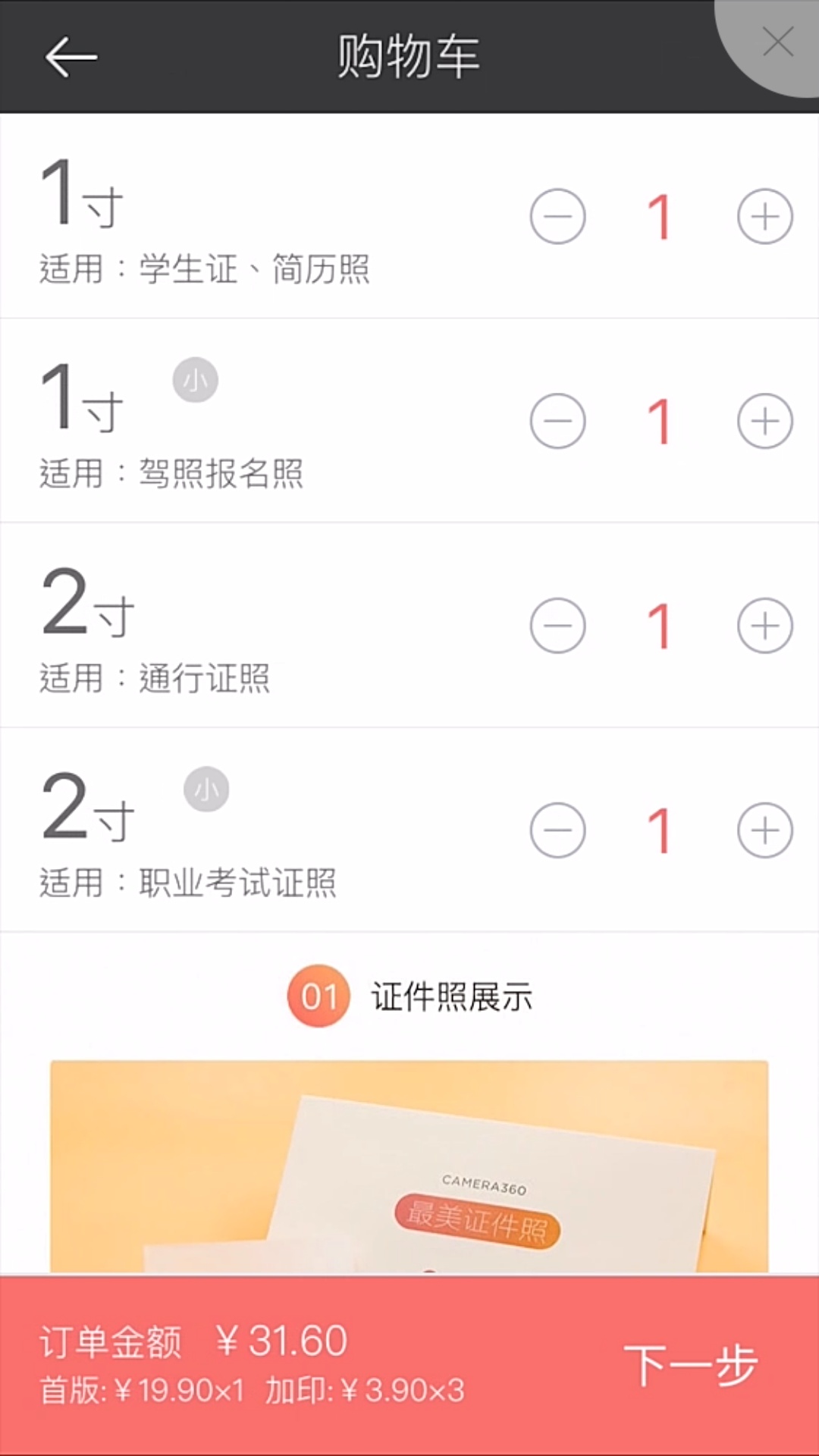This screenshot has width=819, height=1456.
Task: Decrease quantity for 1寸 学生证、简历照
Action: (x=557, y=217)
